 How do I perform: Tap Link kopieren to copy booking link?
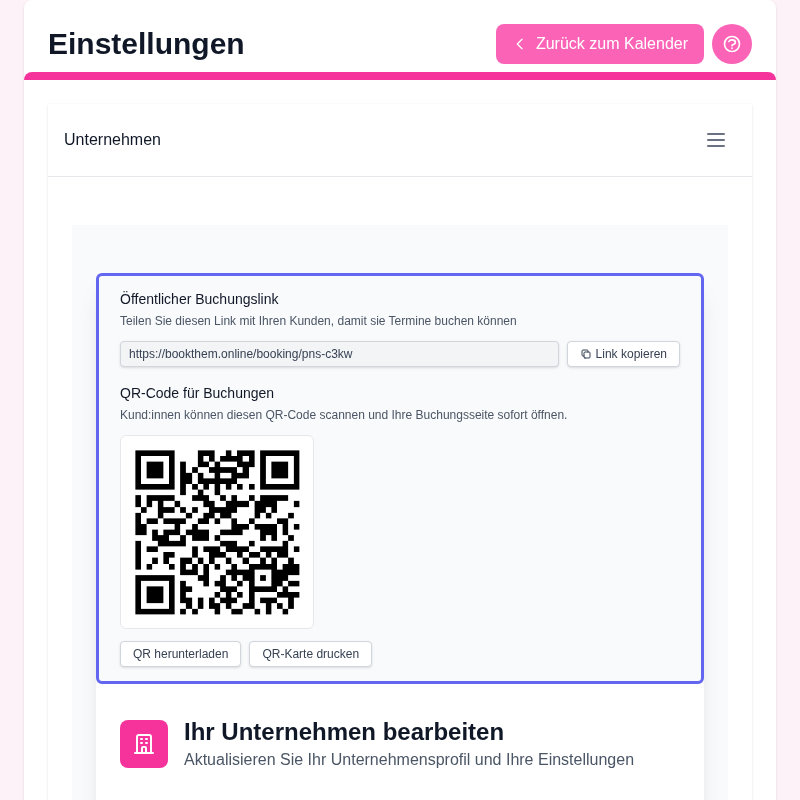[623, 354]
